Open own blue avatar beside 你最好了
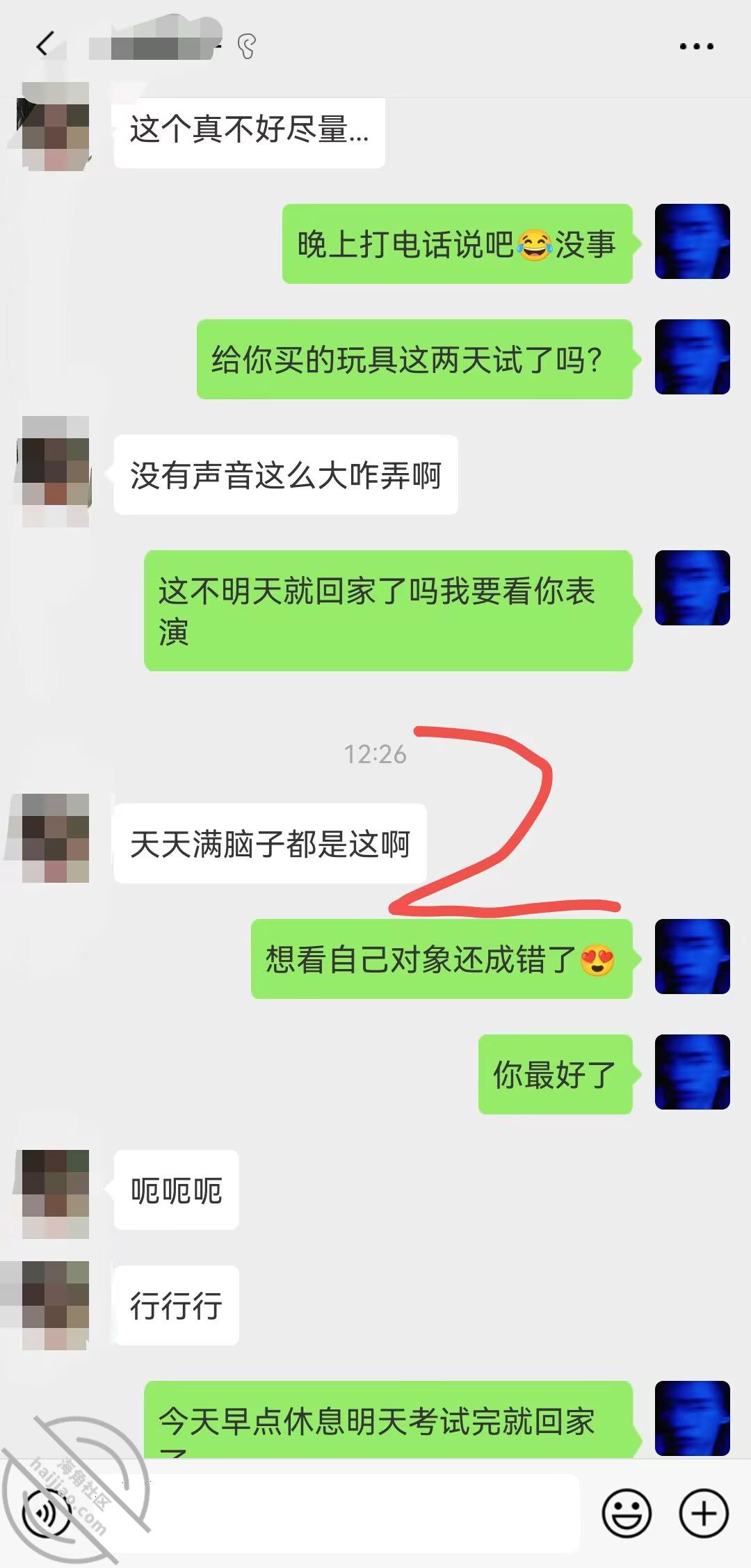This screenshot has width=751, height=1568. [x=692, y=1072]
